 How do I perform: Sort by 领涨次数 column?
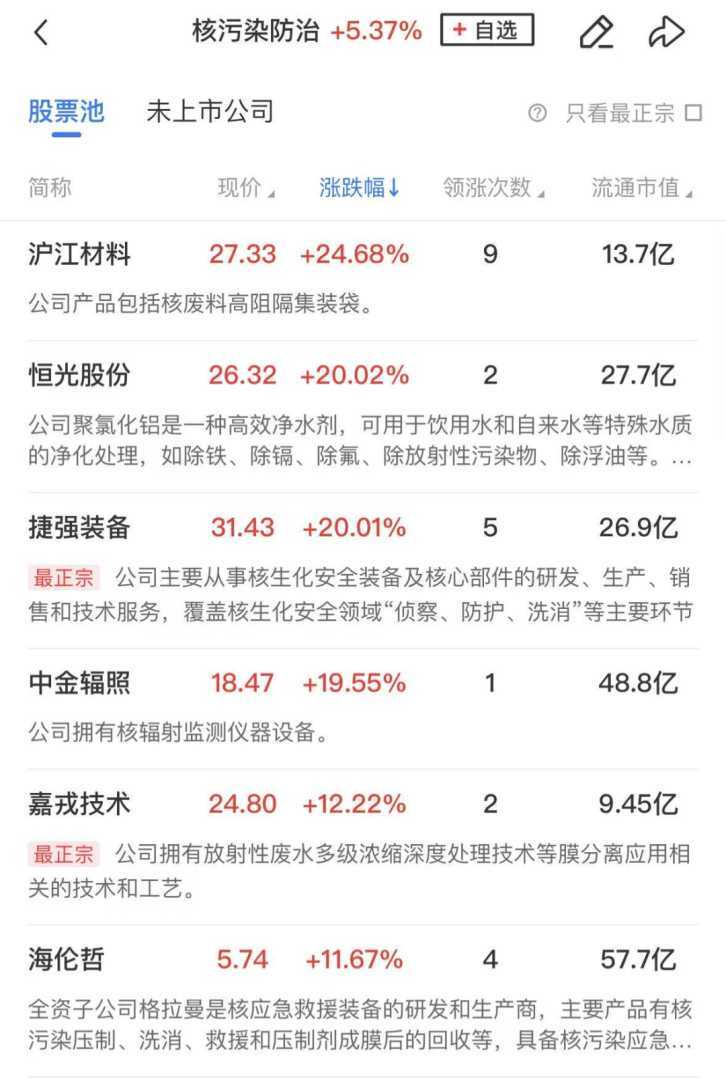point(494,187)
